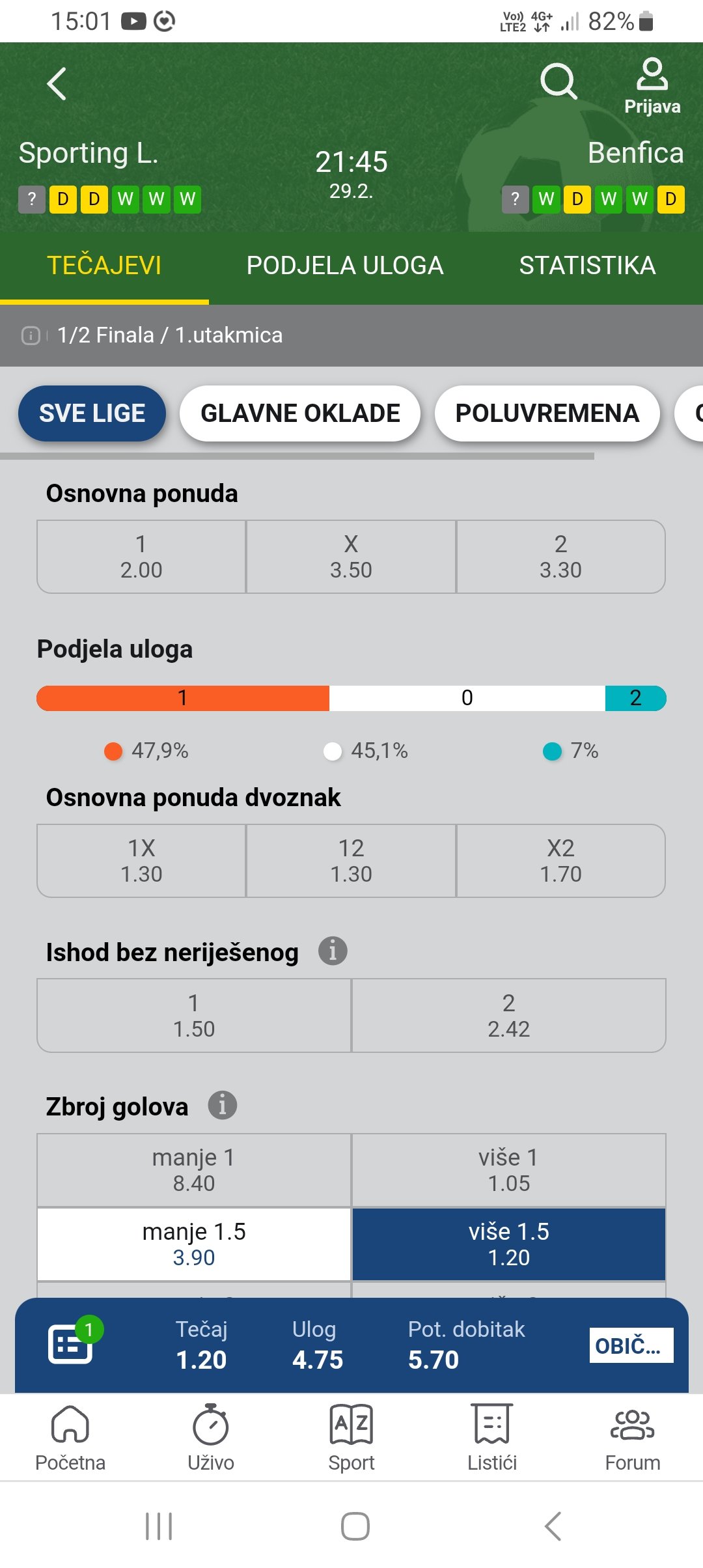
Task: Choose double chance X2 at 1.70
Action: tap(560, 861)
